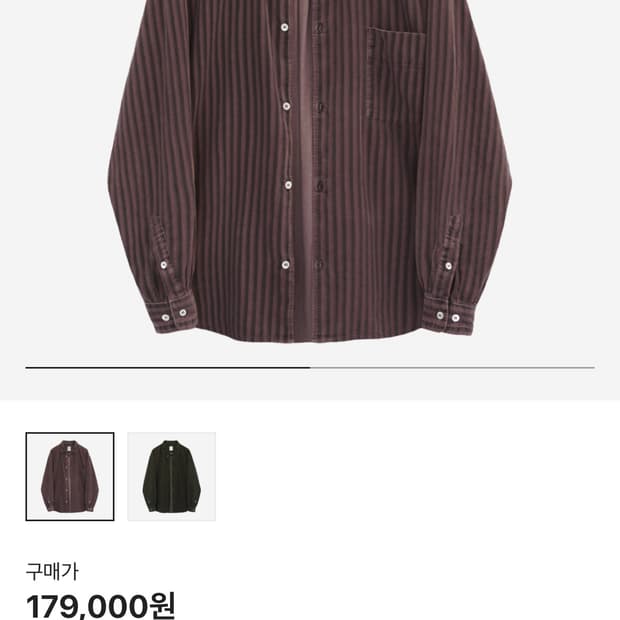
Task: Open the large striped shirt product image
Action: [x=310, y=170]
